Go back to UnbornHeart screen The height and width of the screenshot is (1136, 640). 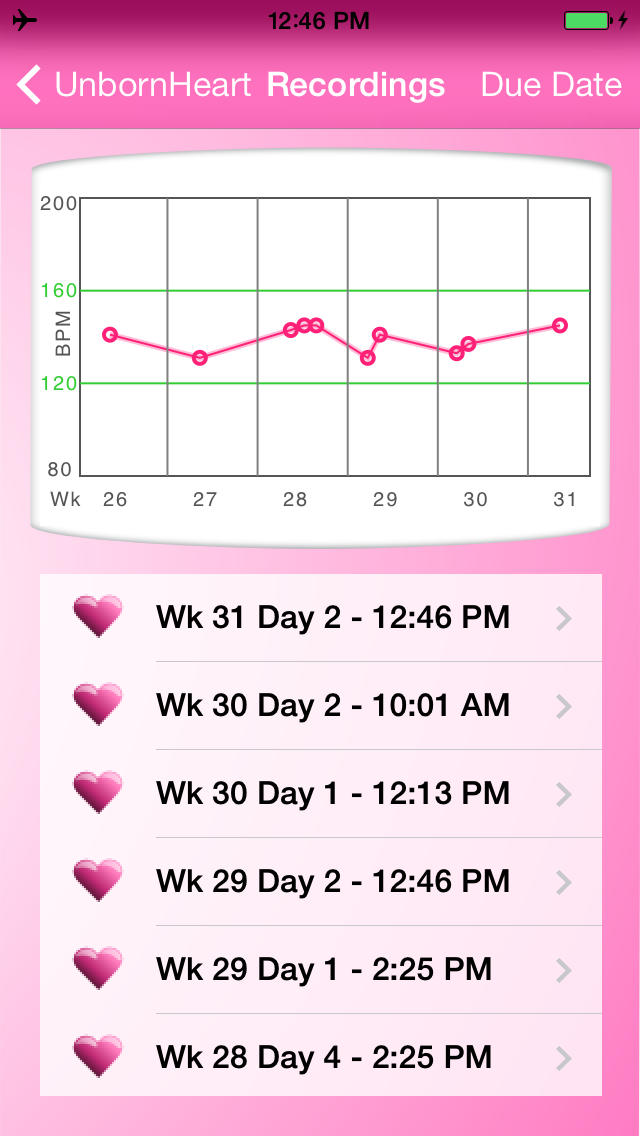tap(135, 86)
